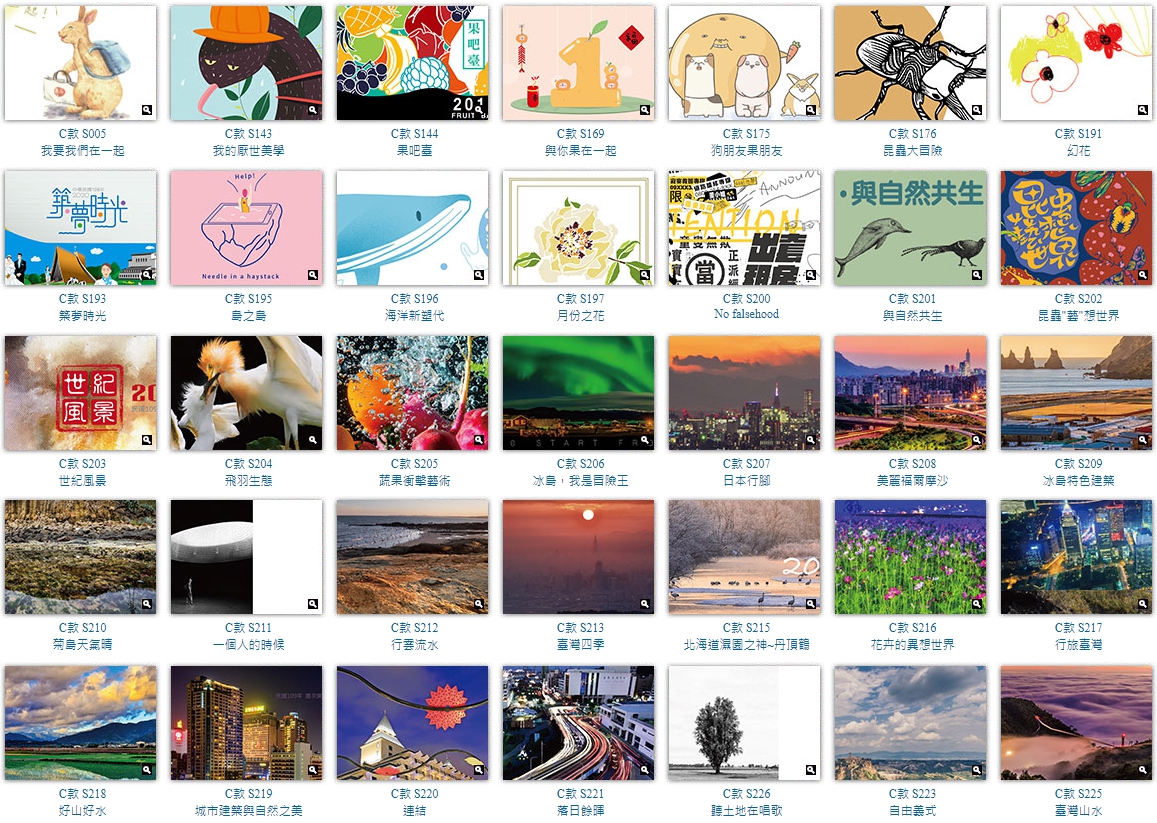Open the C款 S206 aurora photo
The height and width of the screenshot is (823, 1157).
click(x=578, y=393)
